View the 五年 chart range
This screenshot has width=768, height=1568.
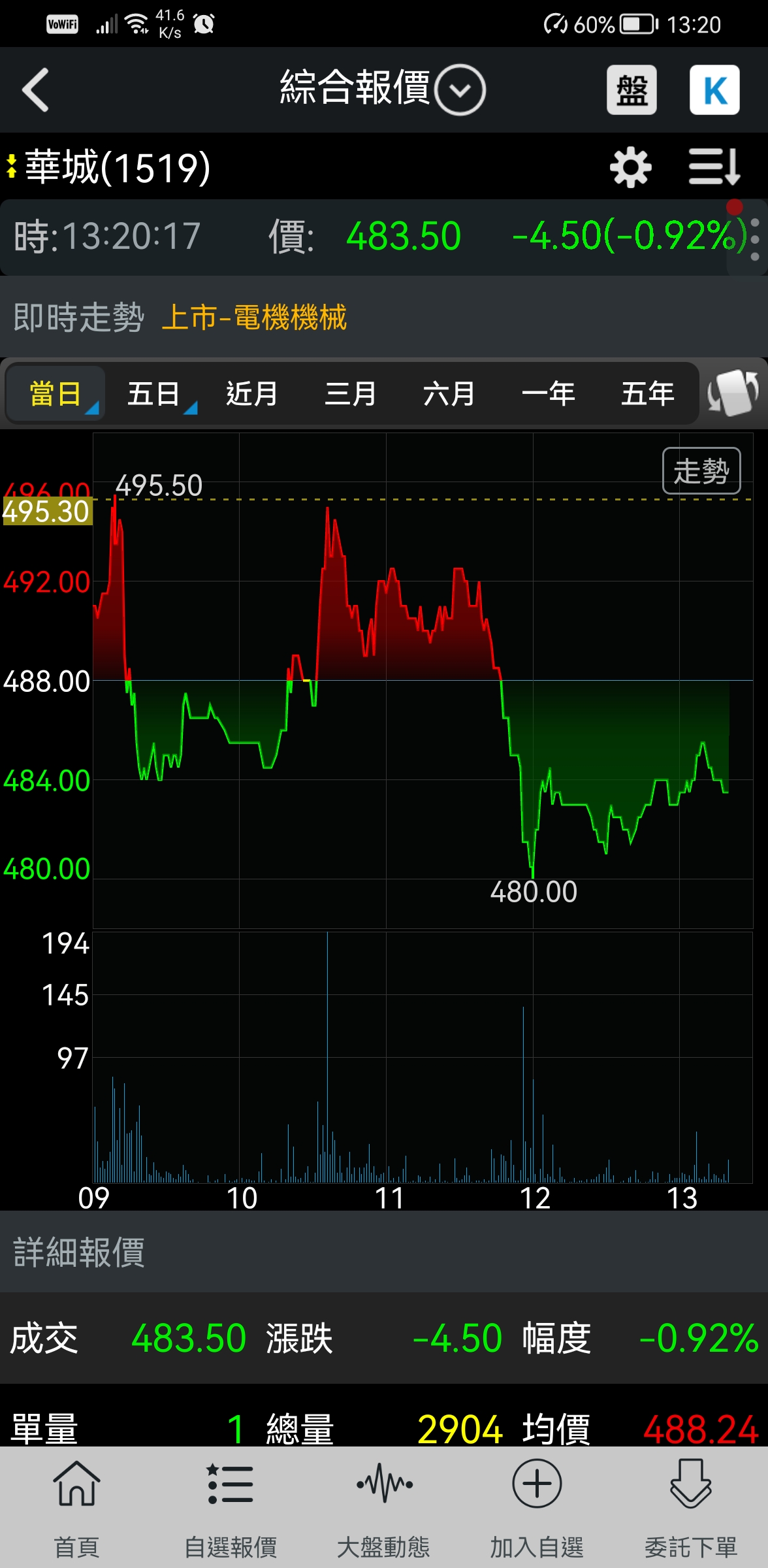click(x=647, y=394)
